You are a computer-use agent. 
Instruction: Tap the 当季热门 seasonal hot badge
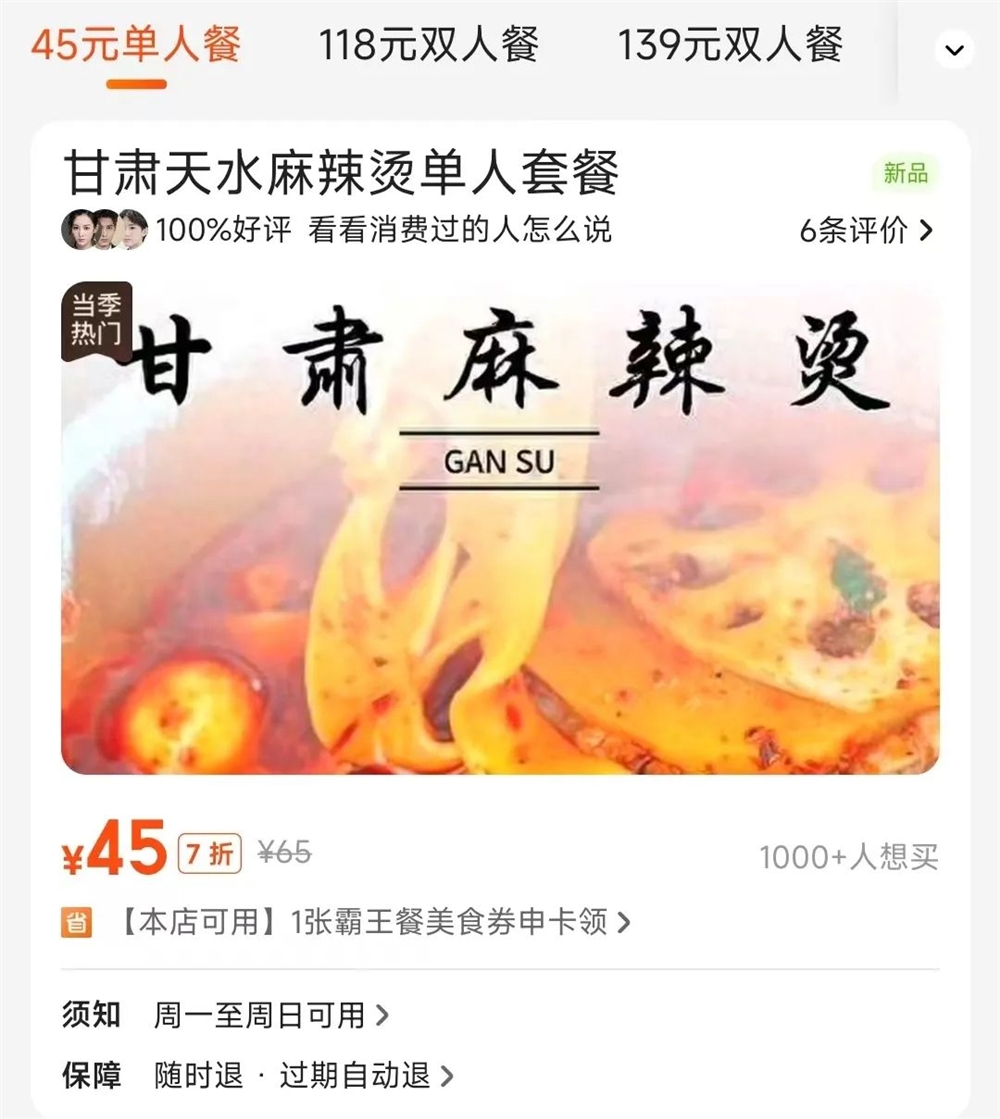(98, 317)
